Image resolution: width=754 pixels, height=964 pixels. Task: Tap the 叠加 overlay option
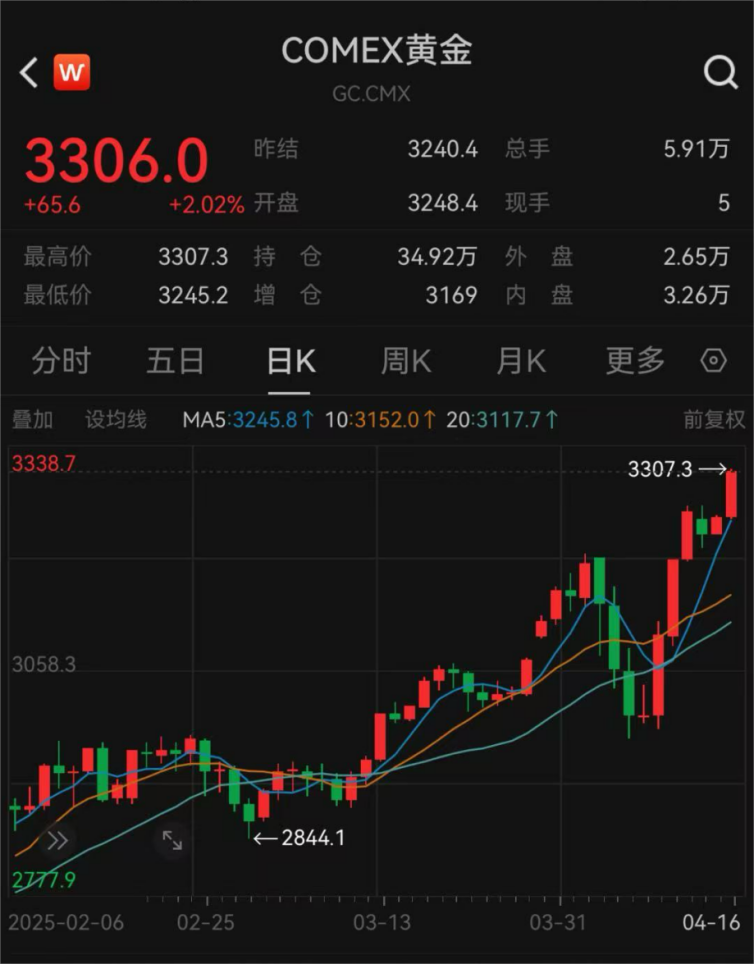(x=32, y=419)
